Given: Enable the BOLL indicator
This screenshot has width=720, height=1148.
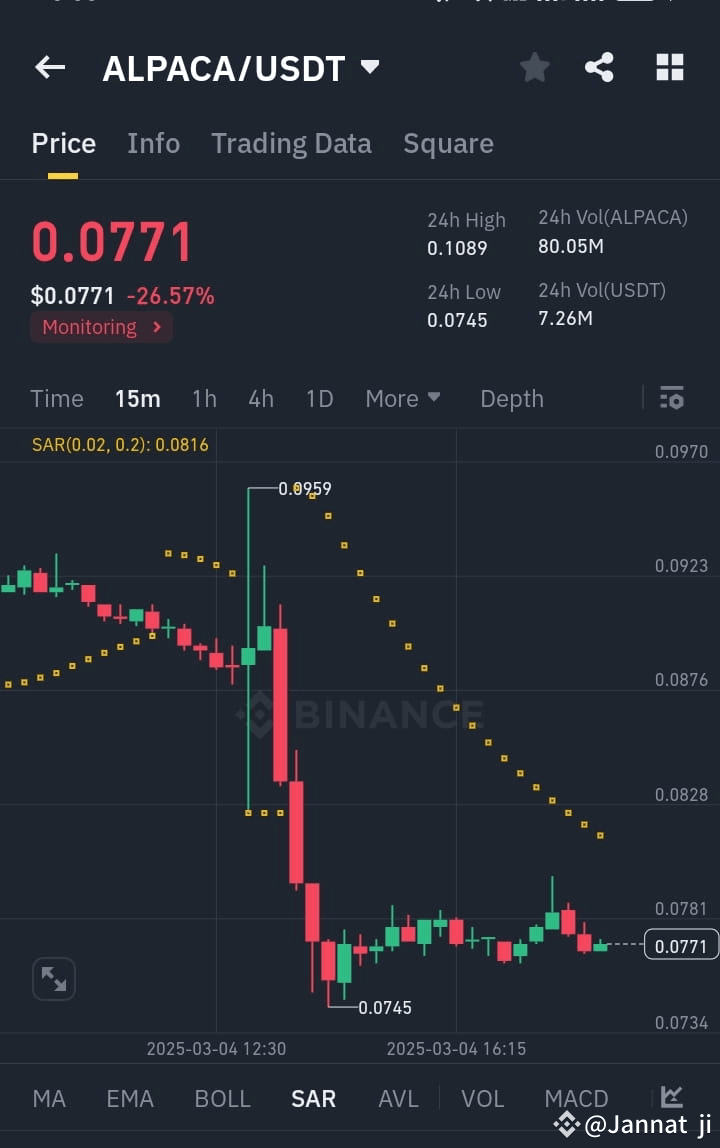Looking at the screenshot, I should [x=222, y=1097].
